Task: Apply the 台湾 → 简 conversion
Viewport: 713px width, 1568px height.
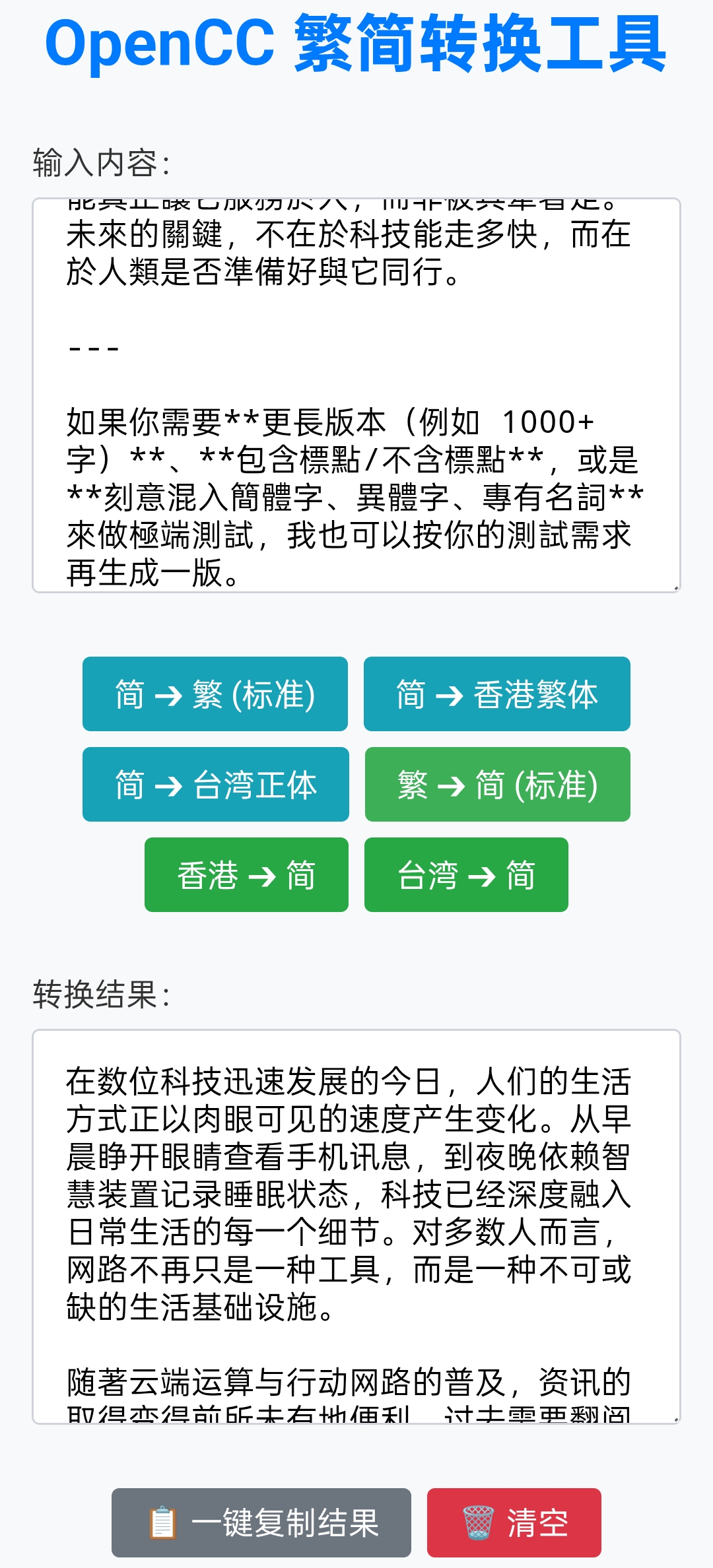Action: click(x=466, y=875)
